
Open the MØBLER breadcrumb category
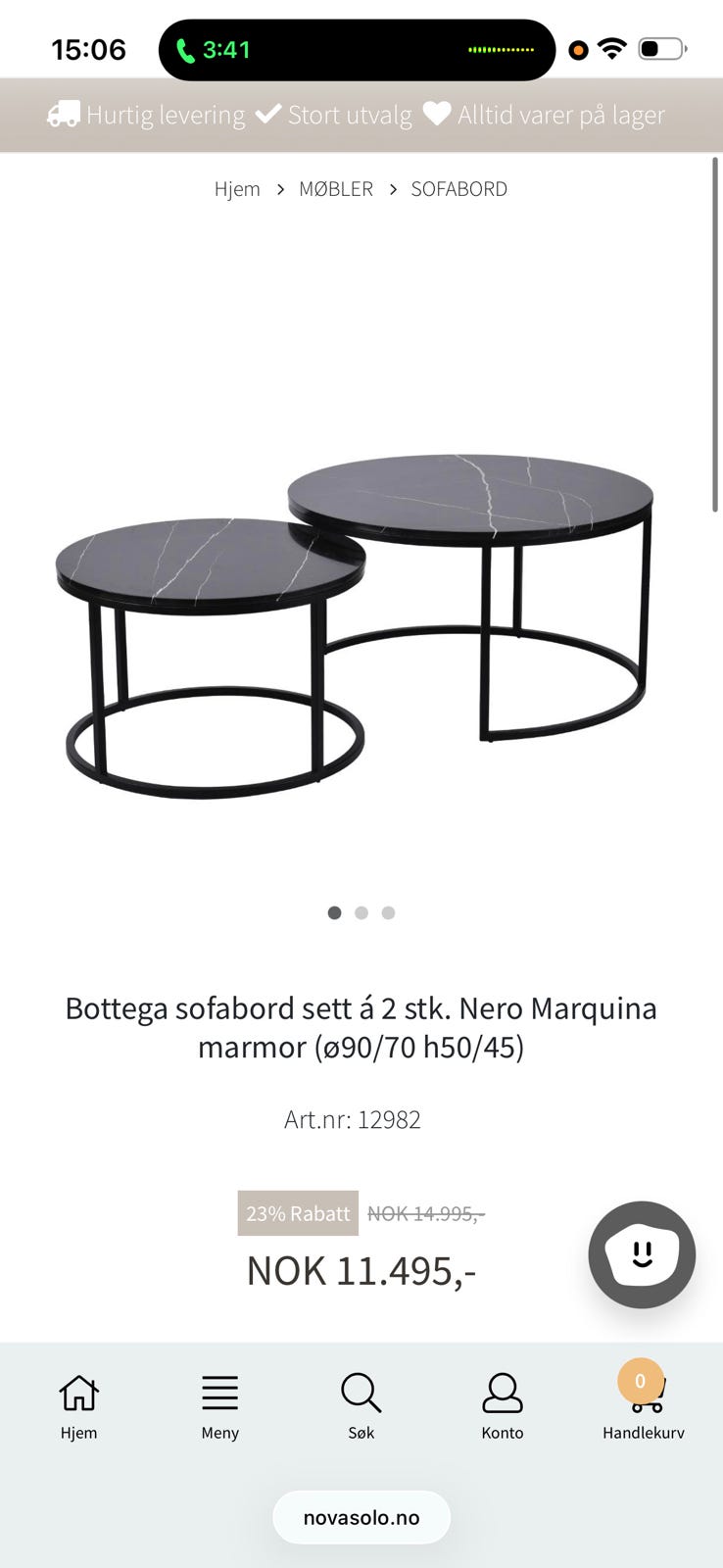336,189
